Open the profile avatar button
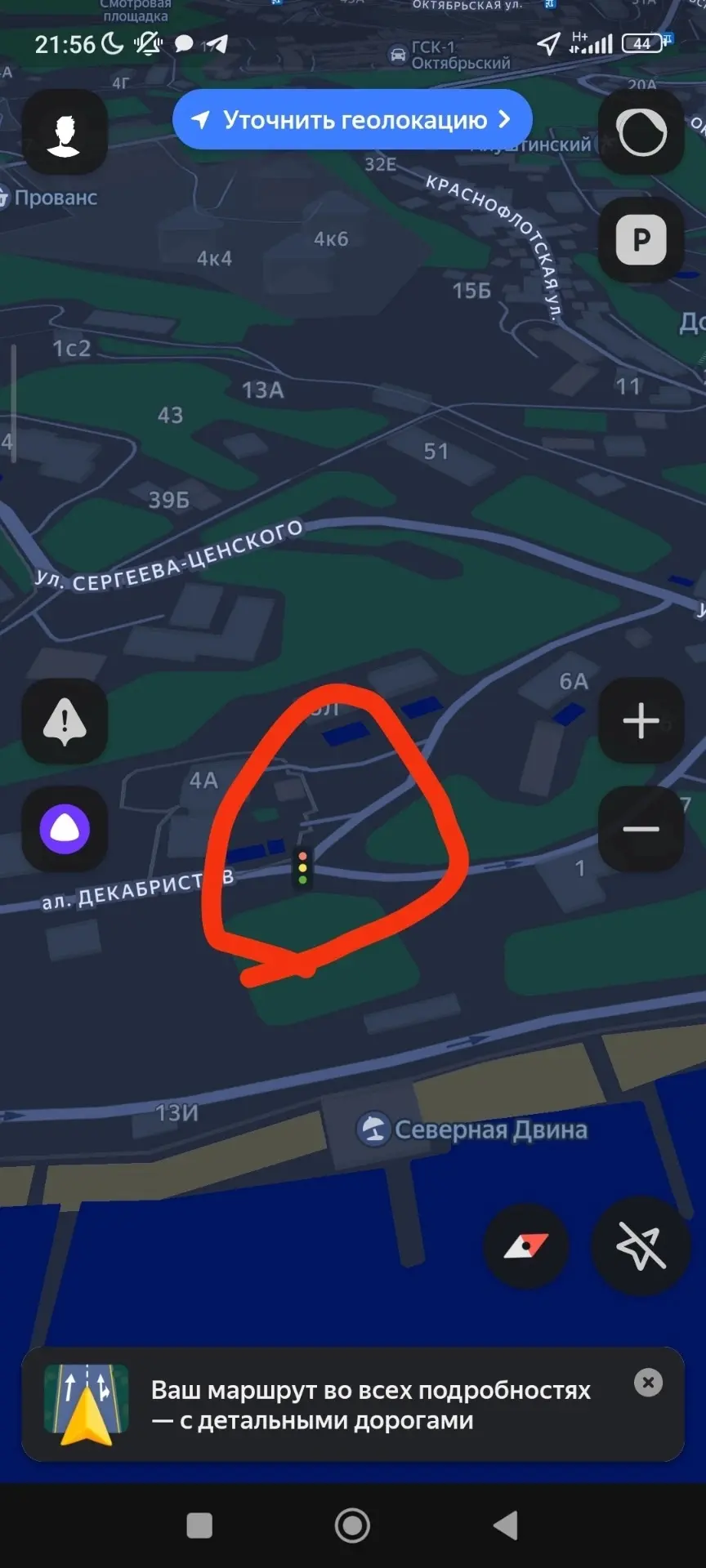The width and height of the screenshot is (706, 1568). click(x=65, y=132)
